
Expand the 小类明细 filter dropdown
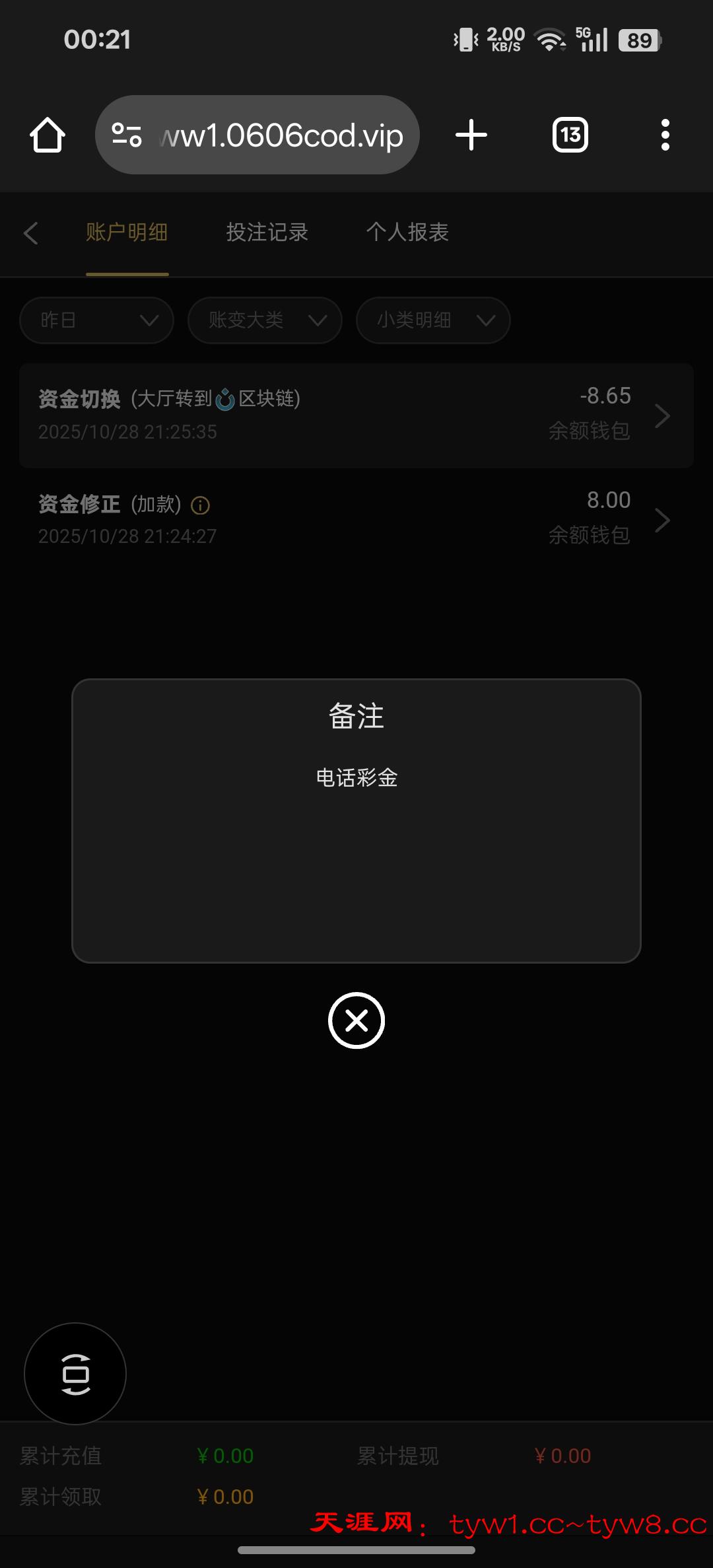coord(433,320)
